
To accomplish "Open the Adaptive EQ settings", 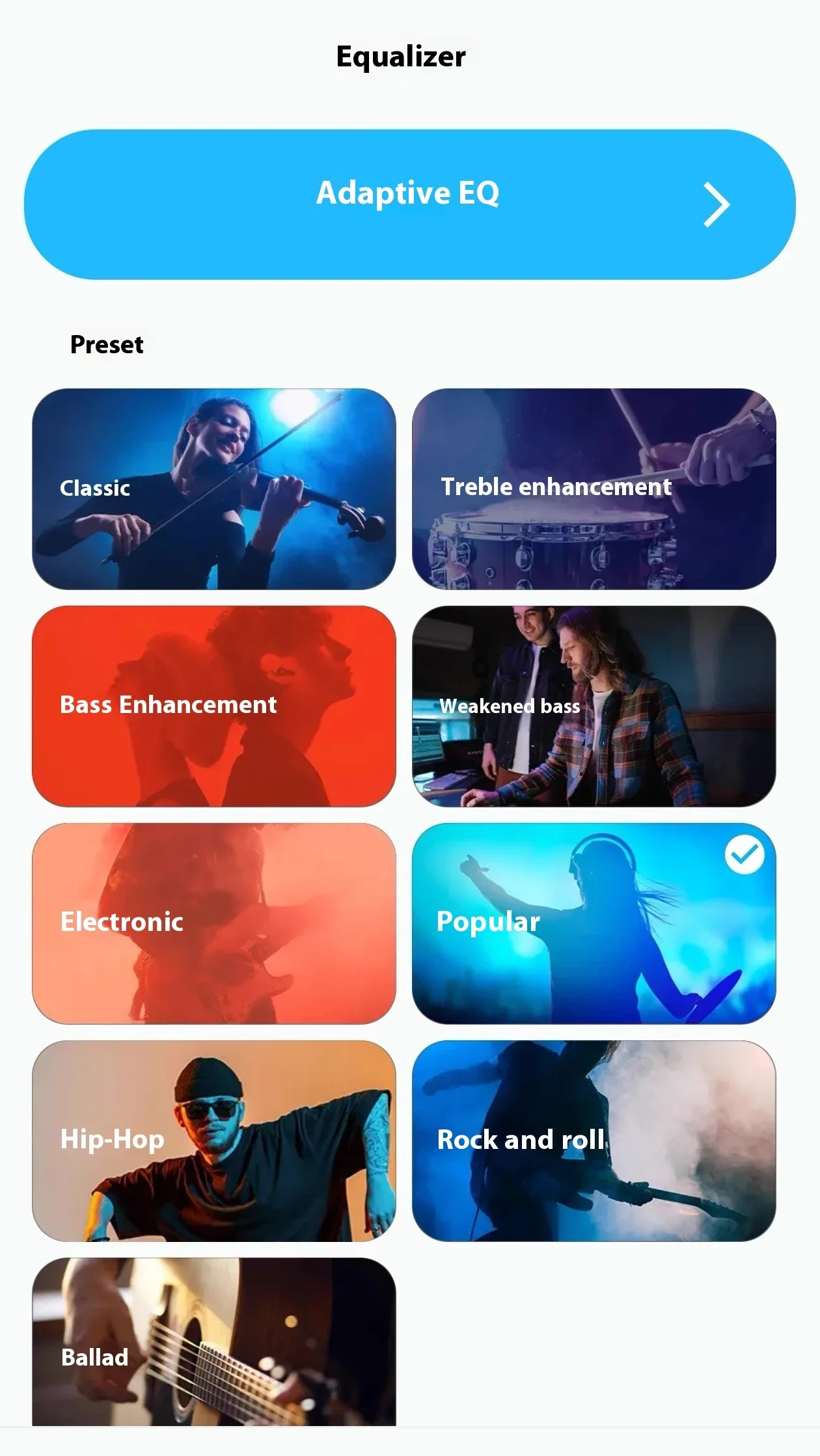I will (409, 204).
